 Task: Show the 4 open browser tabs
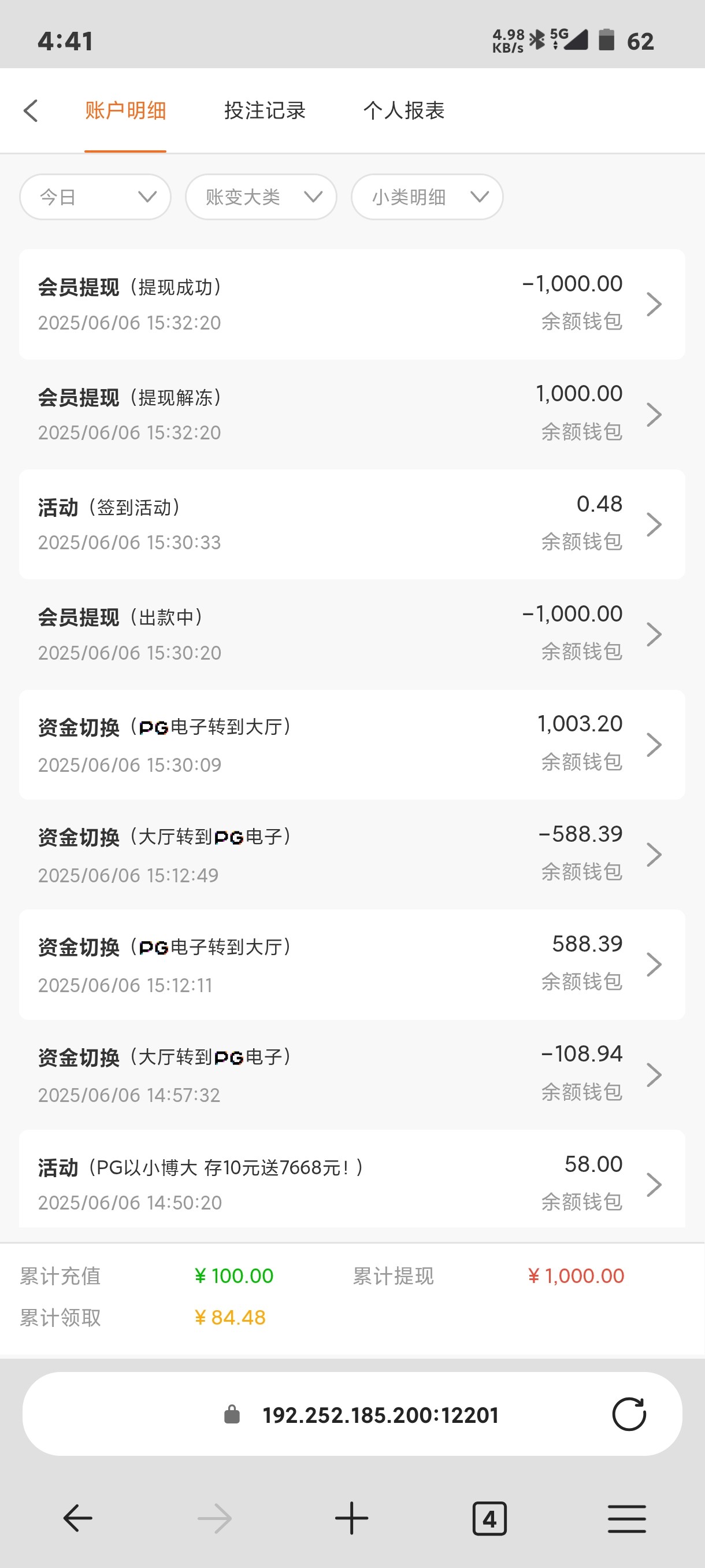point(489,1519)
